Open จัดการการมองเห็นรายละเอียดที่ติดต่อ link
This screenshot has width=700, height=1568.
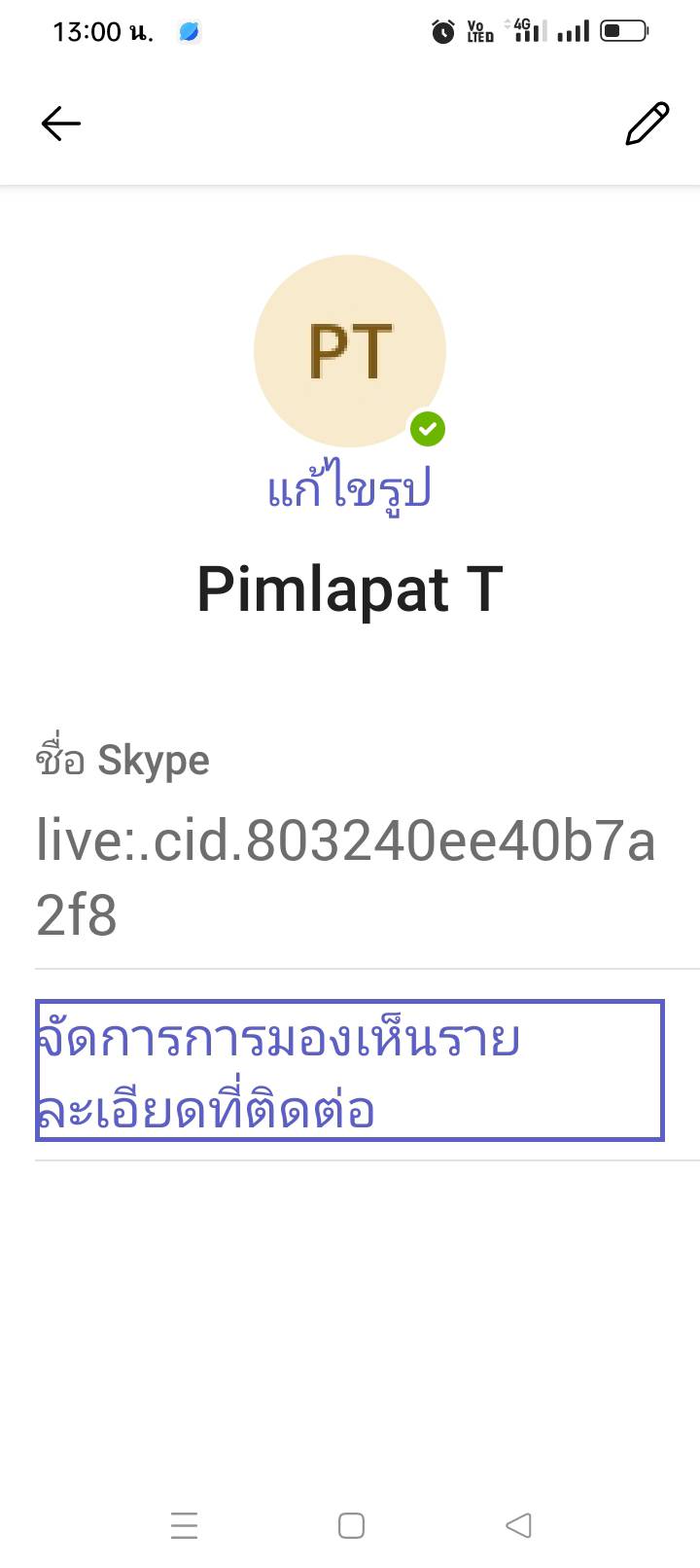(x=349, y=1070)
